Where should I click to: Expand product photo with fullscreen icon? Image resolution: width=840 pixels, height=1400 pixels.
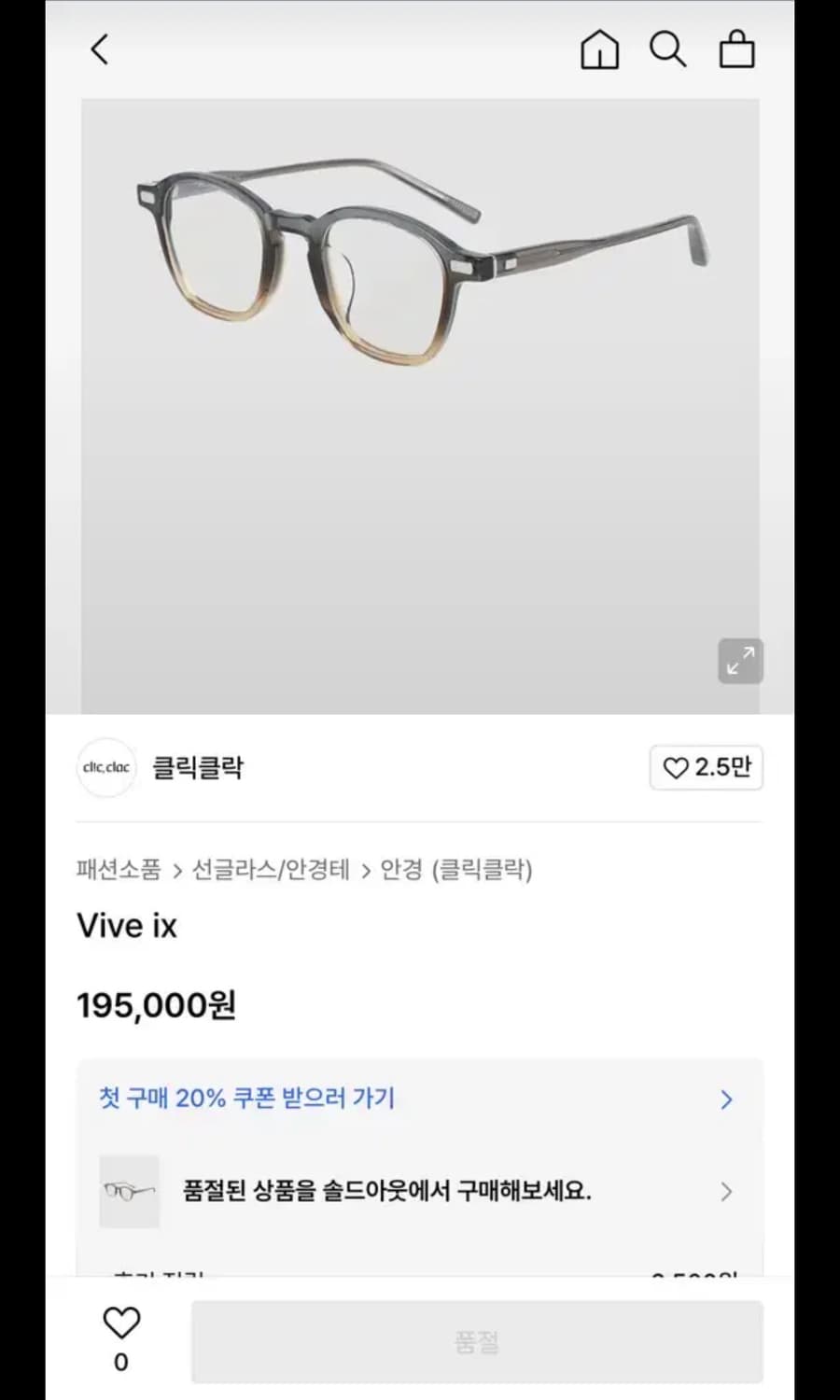[x=739, y=661]
